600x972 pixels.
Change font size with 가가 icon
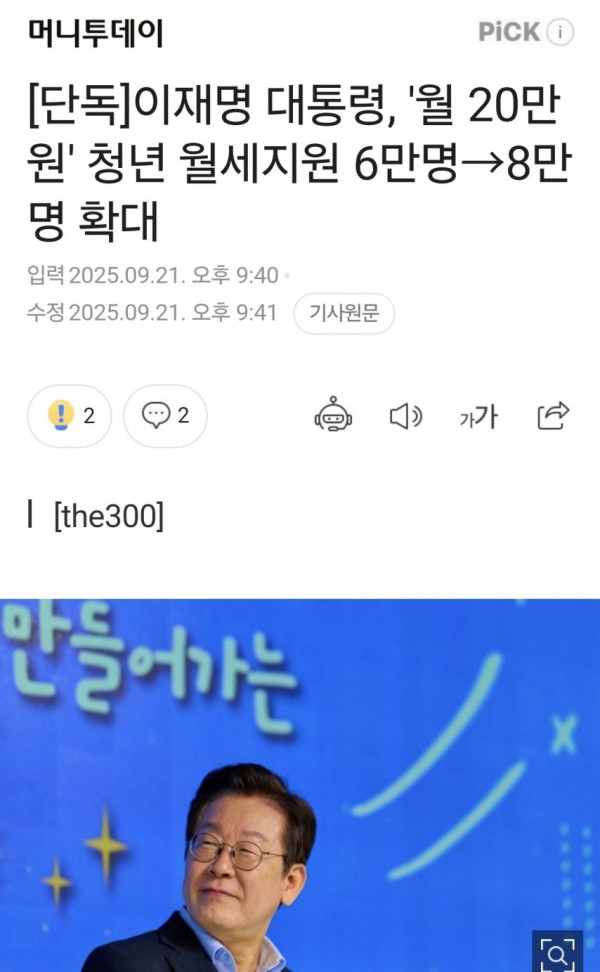[x=479, y=417]
